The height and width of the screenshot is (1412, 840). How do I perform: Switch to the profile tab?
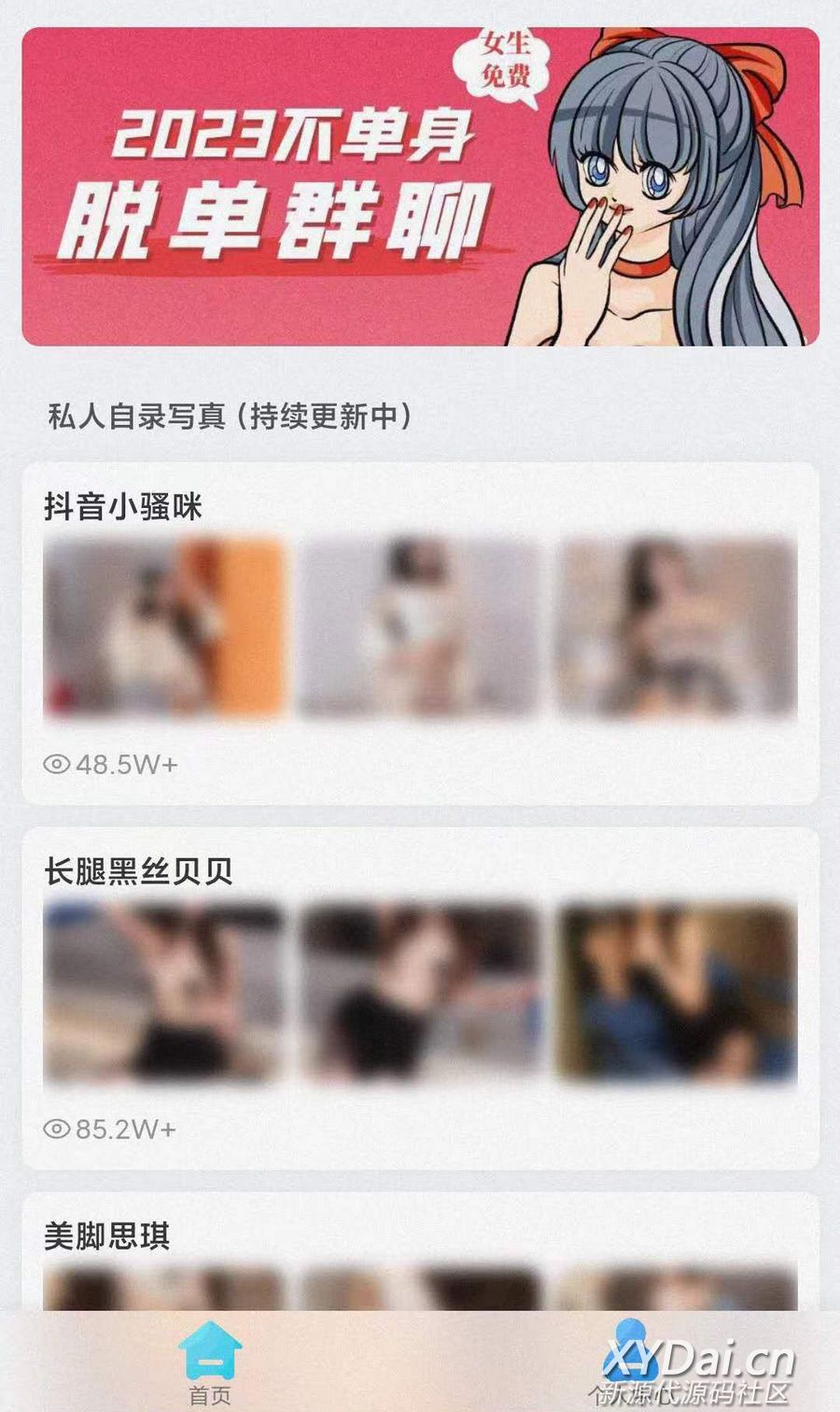tap(631, 1362)
